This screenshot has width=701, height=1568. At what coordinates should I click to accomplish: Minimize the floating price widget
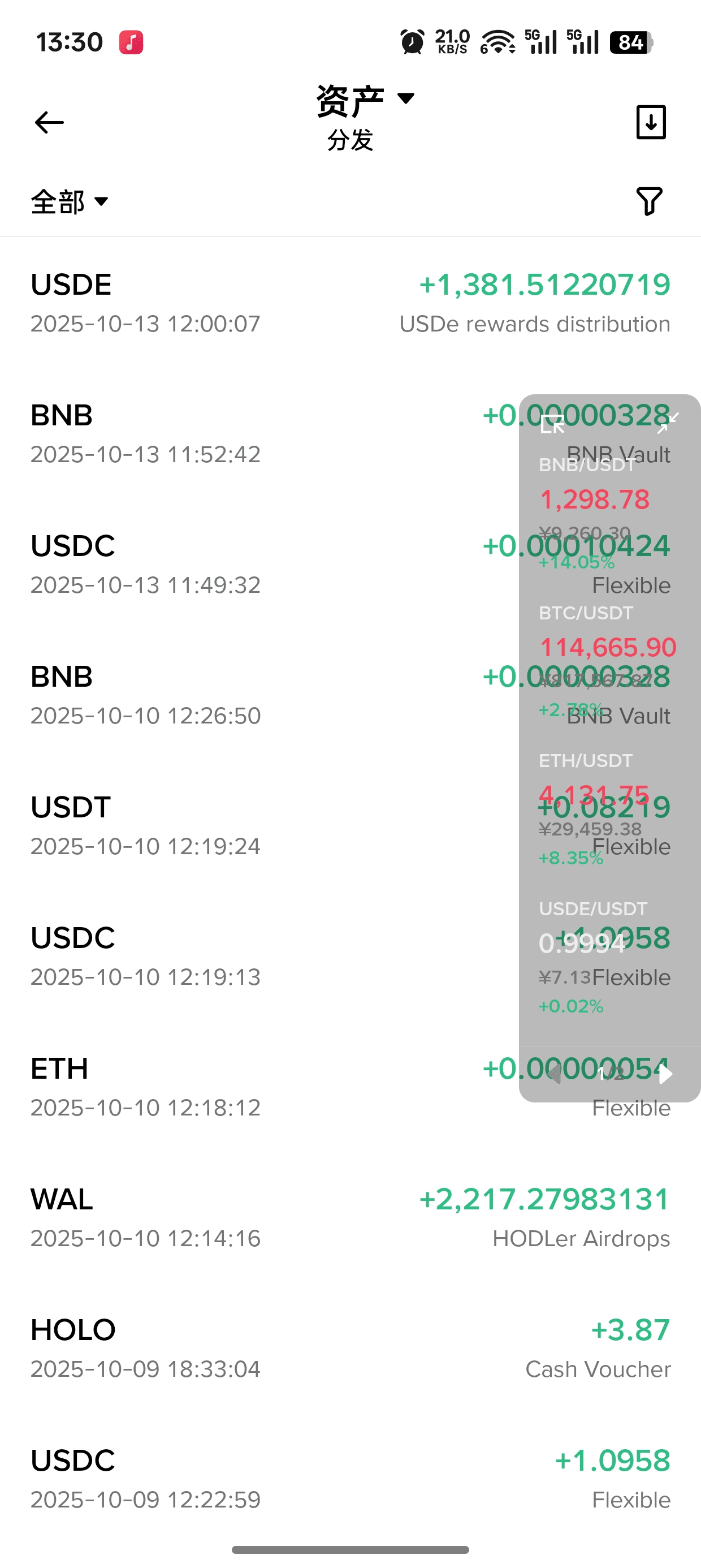pos(668,423)
